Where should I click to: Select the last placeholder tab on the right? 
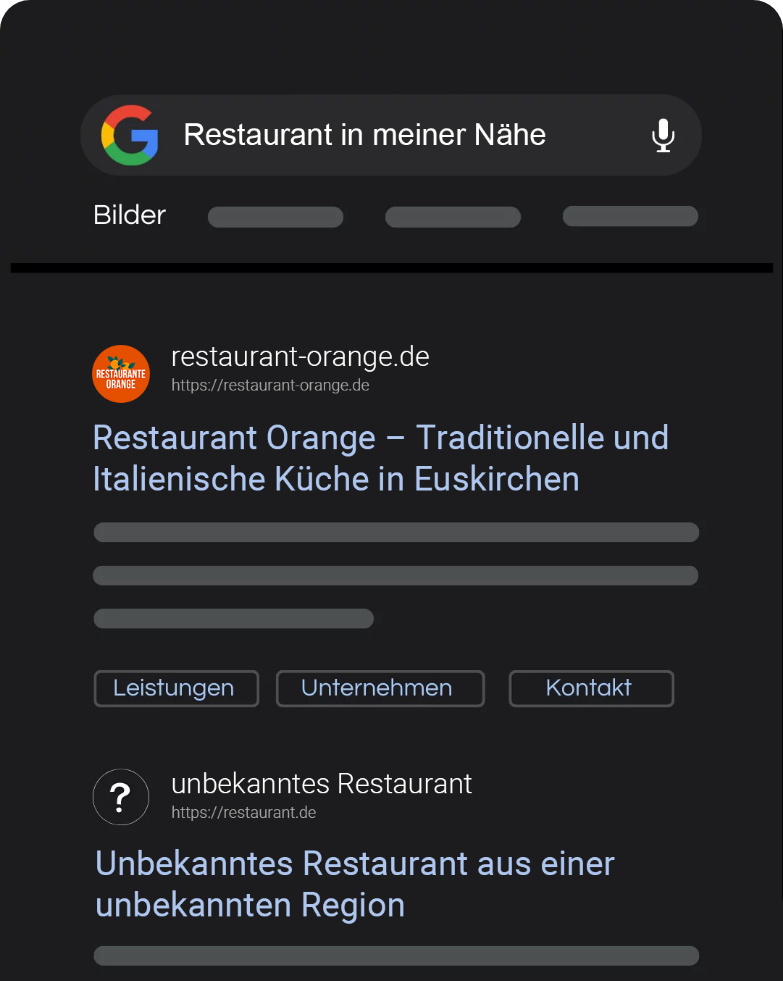pyautogui.click(x=630, y=215)
